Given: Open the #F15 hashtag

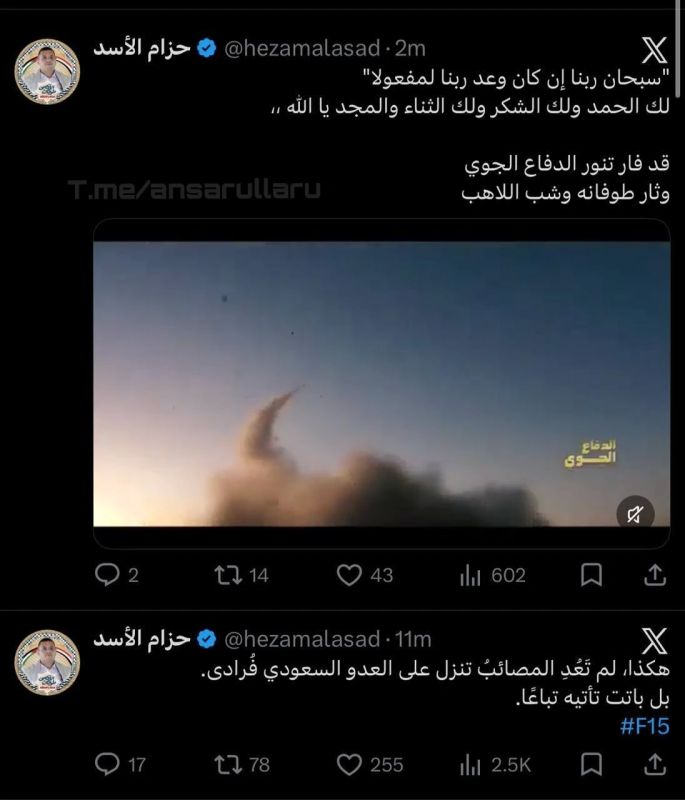Looking at the screenshot, I should click(645, 726).
